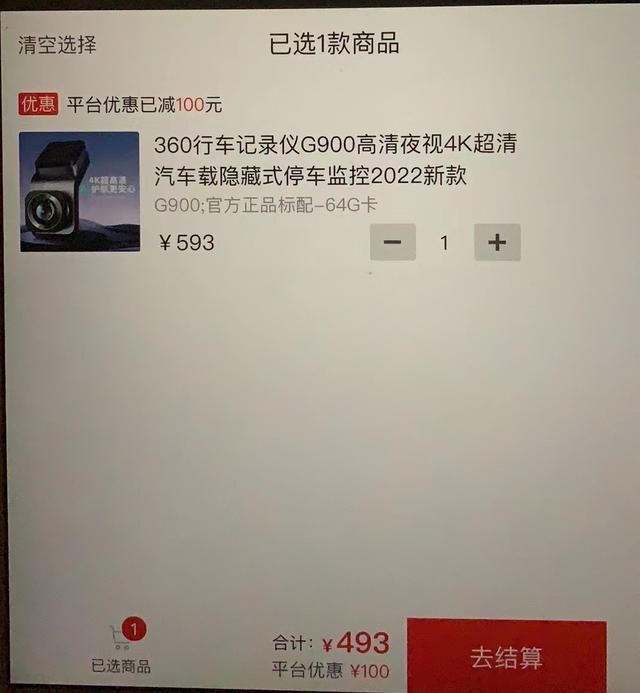Increase the G900 quantity with plus
640x693 pixels.
click(497, 242)
